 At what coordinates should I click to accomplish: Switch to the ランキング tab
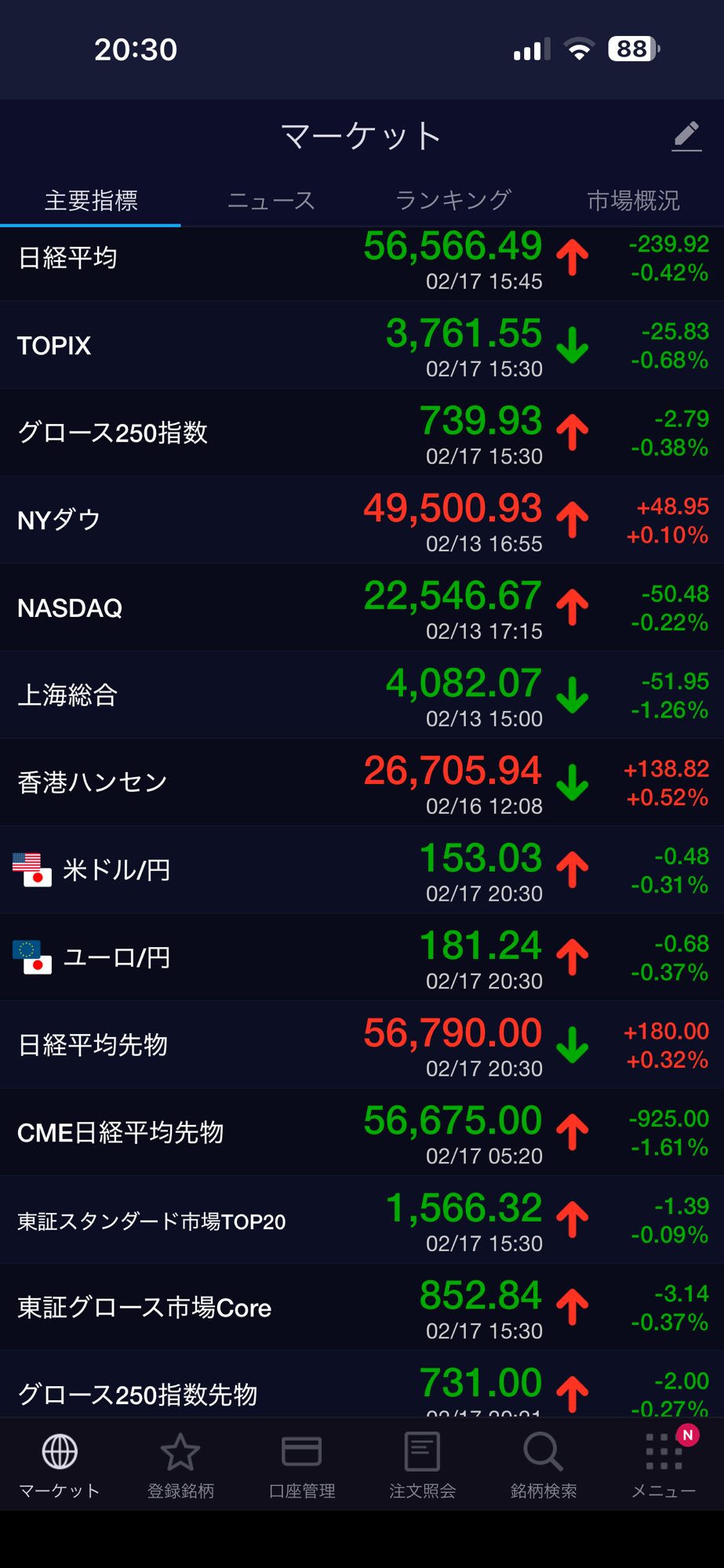[453, 201]
